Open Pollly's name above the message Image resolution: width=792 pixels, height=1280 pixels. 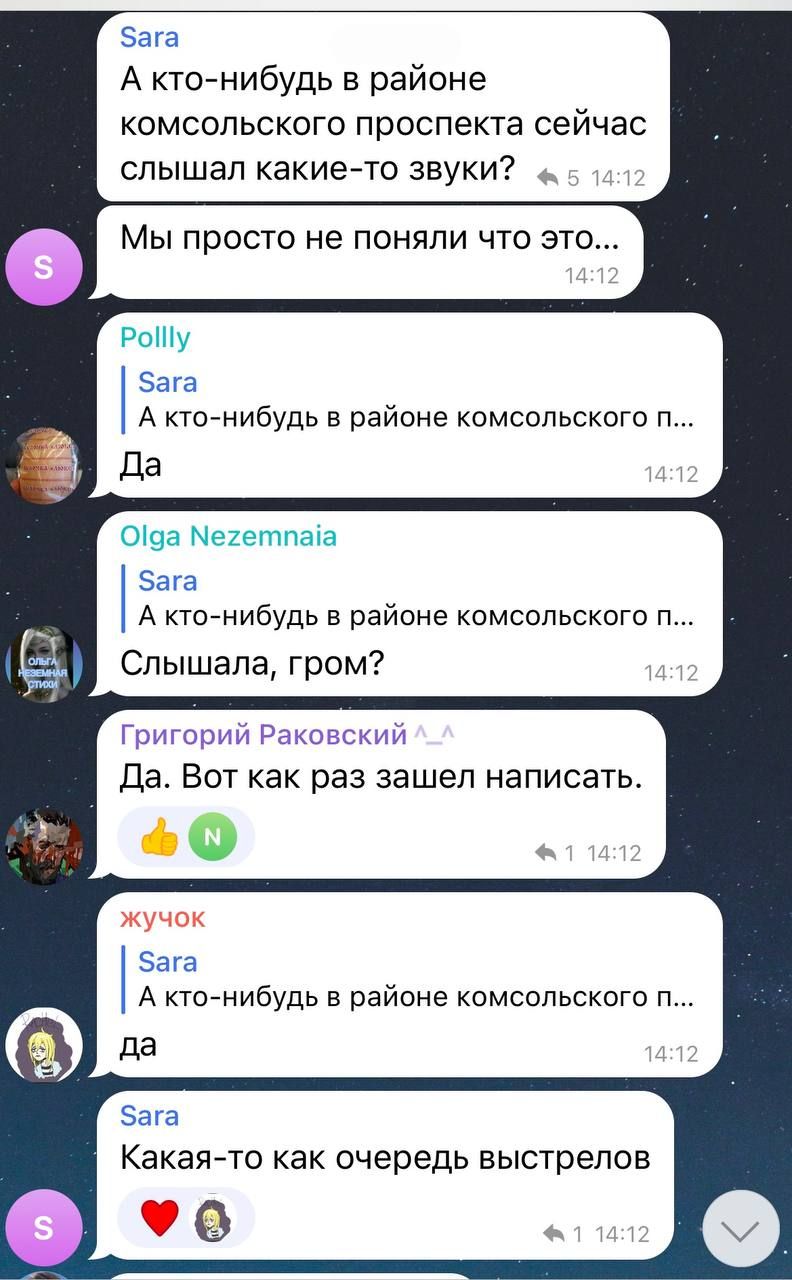pos(155,338)
